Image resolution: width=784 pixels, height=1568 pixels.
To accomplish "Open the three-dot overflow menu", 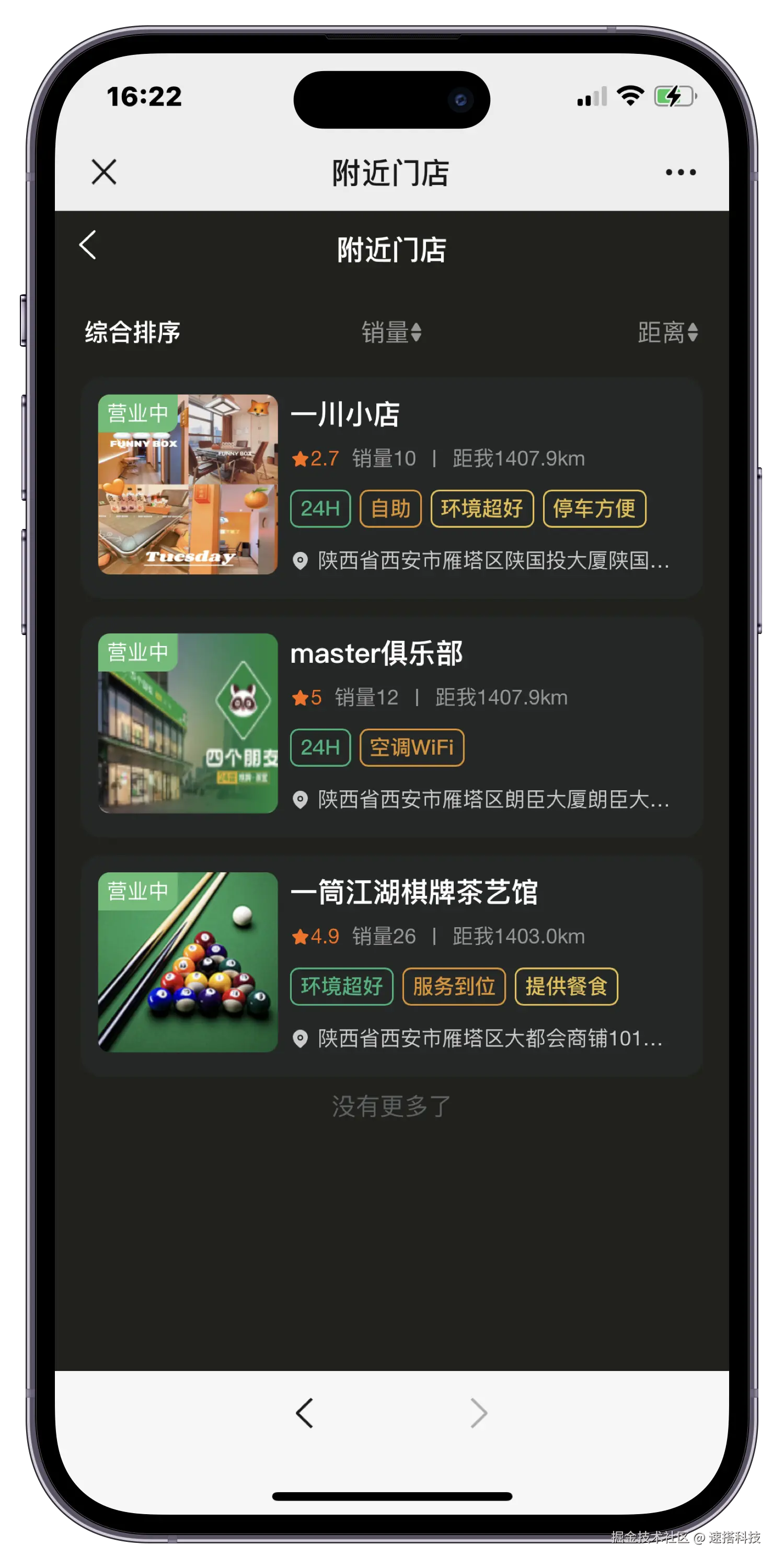I will click(680, 172).
